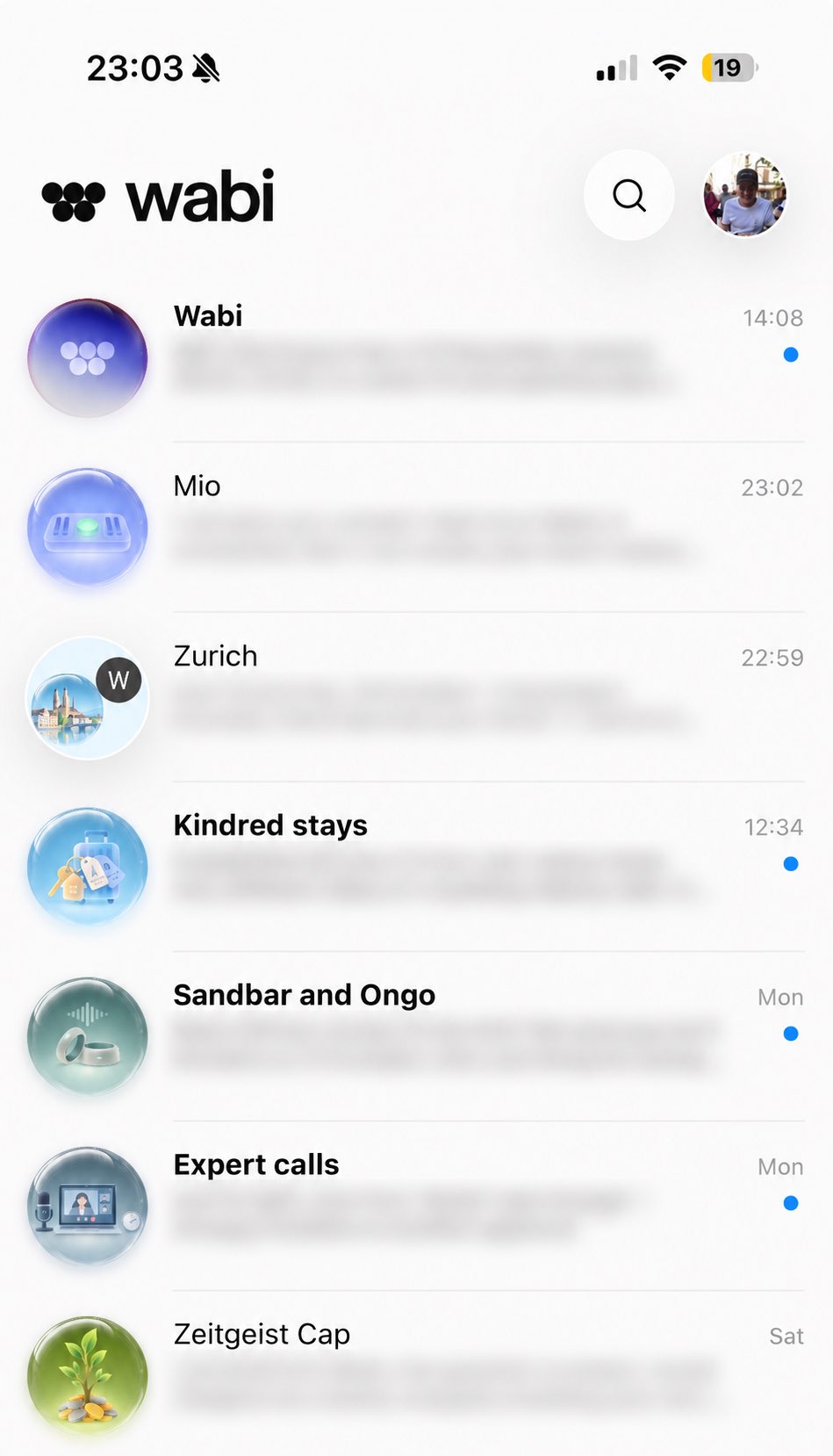Open the Expert calls thread
This screenshot has height=1456, width=833.
416,1205
